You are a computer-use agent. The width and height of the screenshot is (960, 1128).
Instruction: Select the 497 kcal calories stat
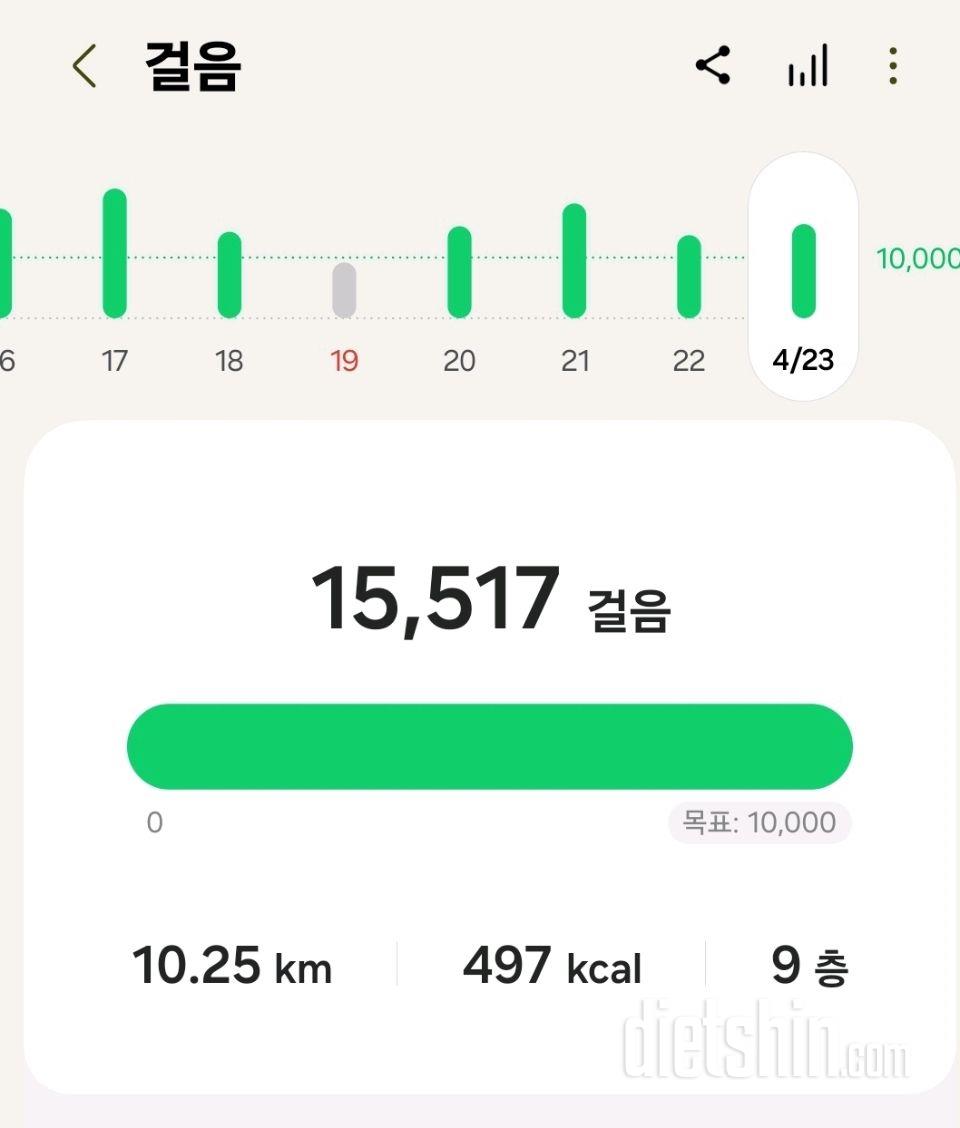[x=553, y=965]
